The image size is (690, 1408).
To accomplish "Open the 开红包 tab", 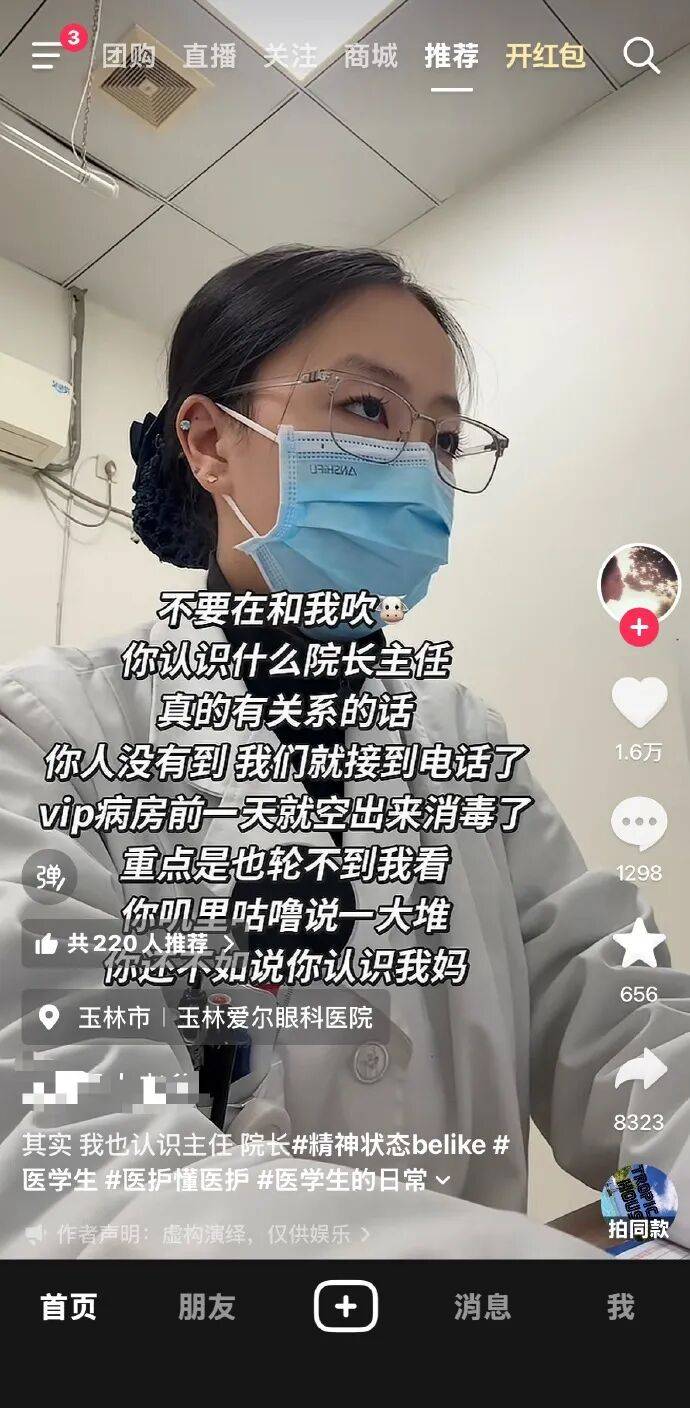I will tap(545, 56).
